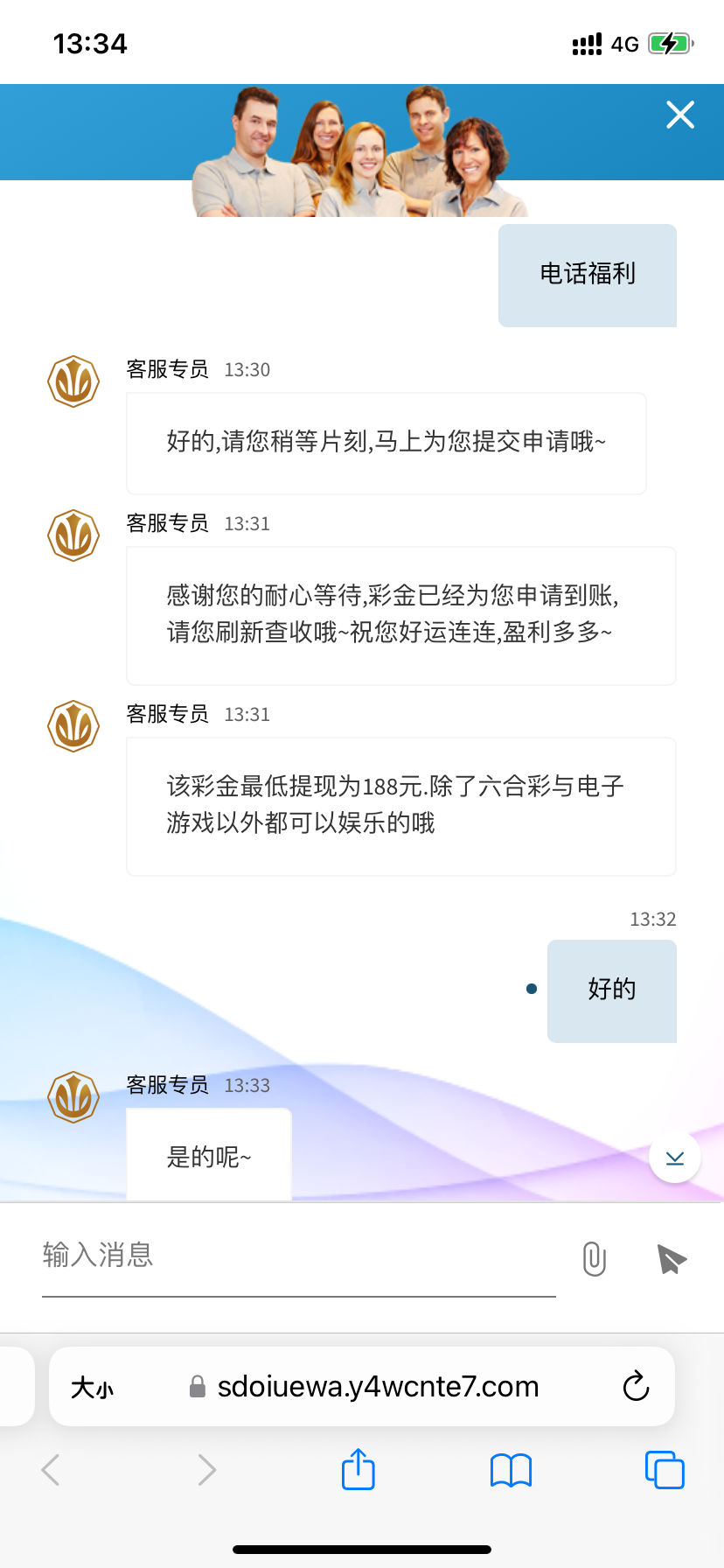Send the message with the arrow icon
The height and width of the screenshot is (1568, 724).
point(671,1259)
